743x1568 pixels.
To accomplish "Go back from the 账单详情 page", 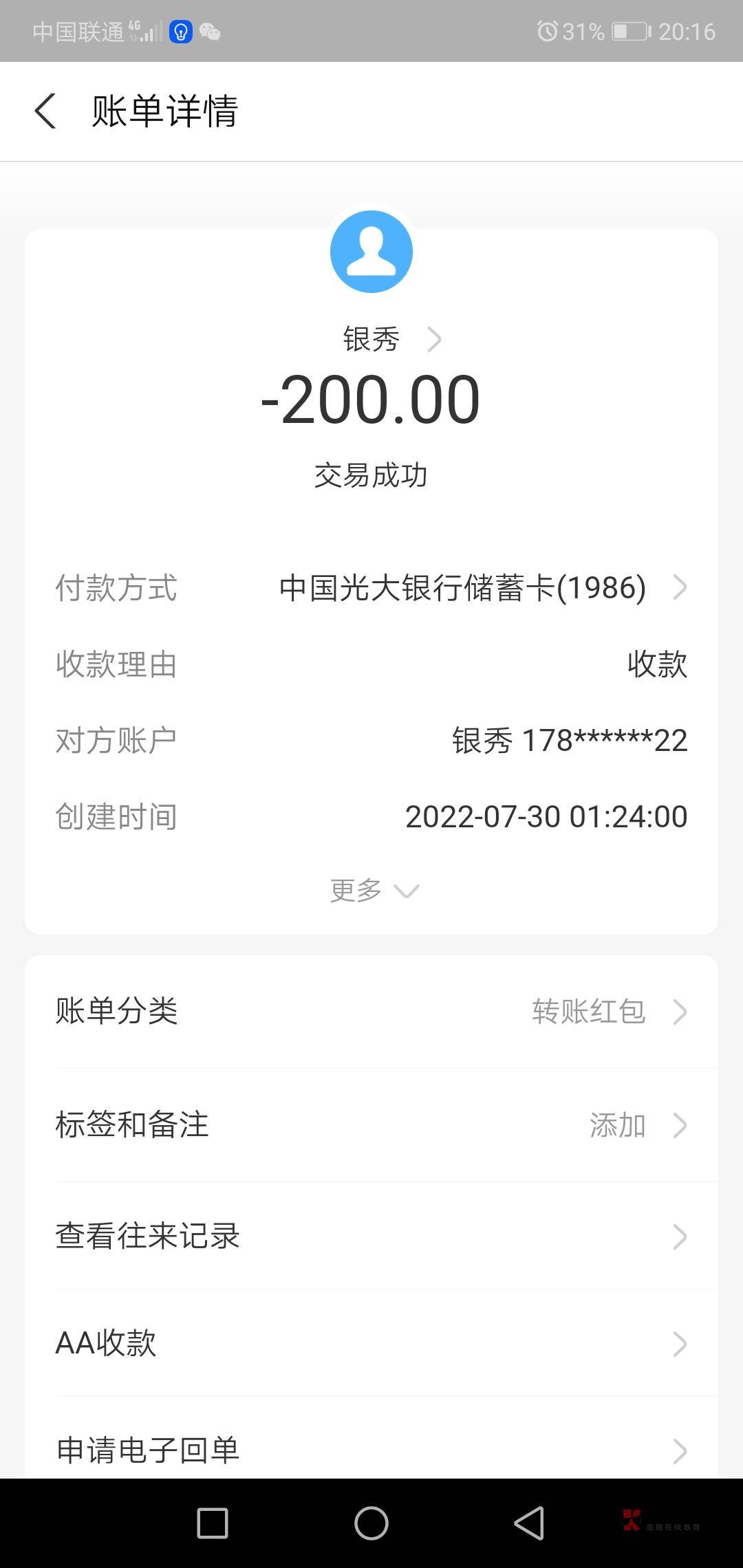I will tap(45, 111).
